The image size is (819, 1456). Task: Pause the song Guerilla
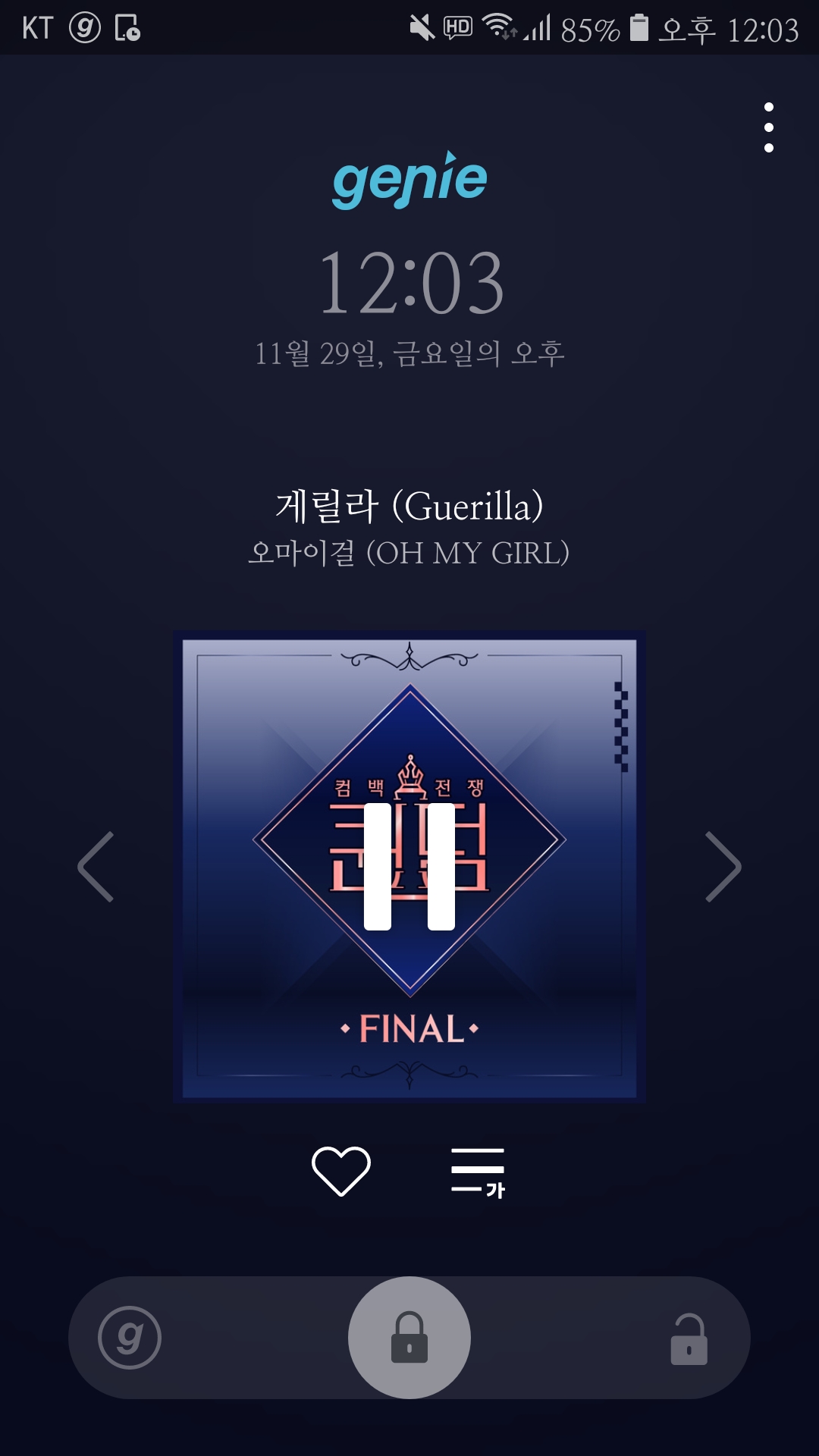click(x=409, y=866)
